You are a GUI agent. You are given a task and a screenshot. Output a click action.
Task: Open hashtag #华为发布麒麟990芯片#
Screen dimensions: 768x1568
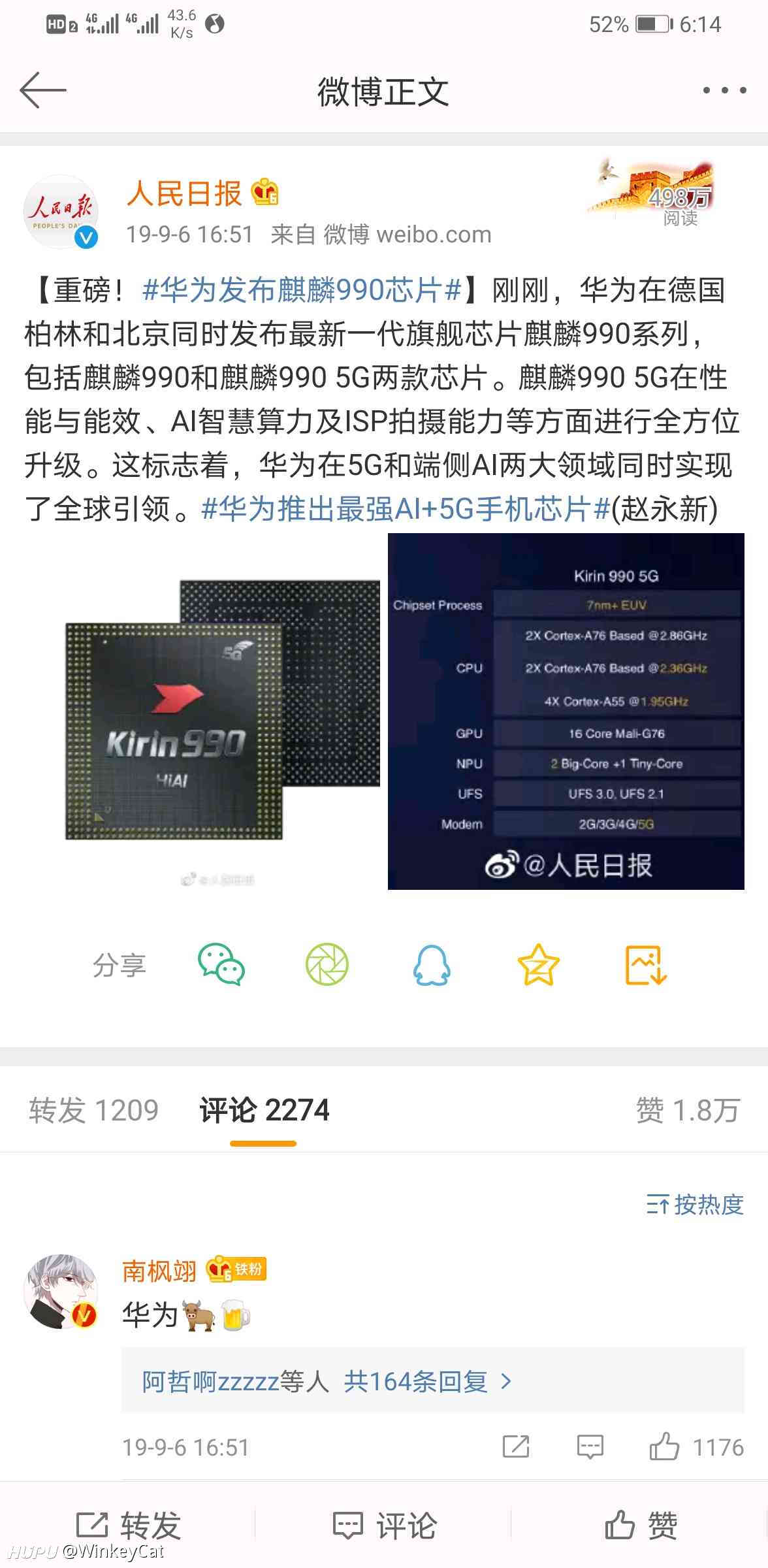(x=302, y=290)
